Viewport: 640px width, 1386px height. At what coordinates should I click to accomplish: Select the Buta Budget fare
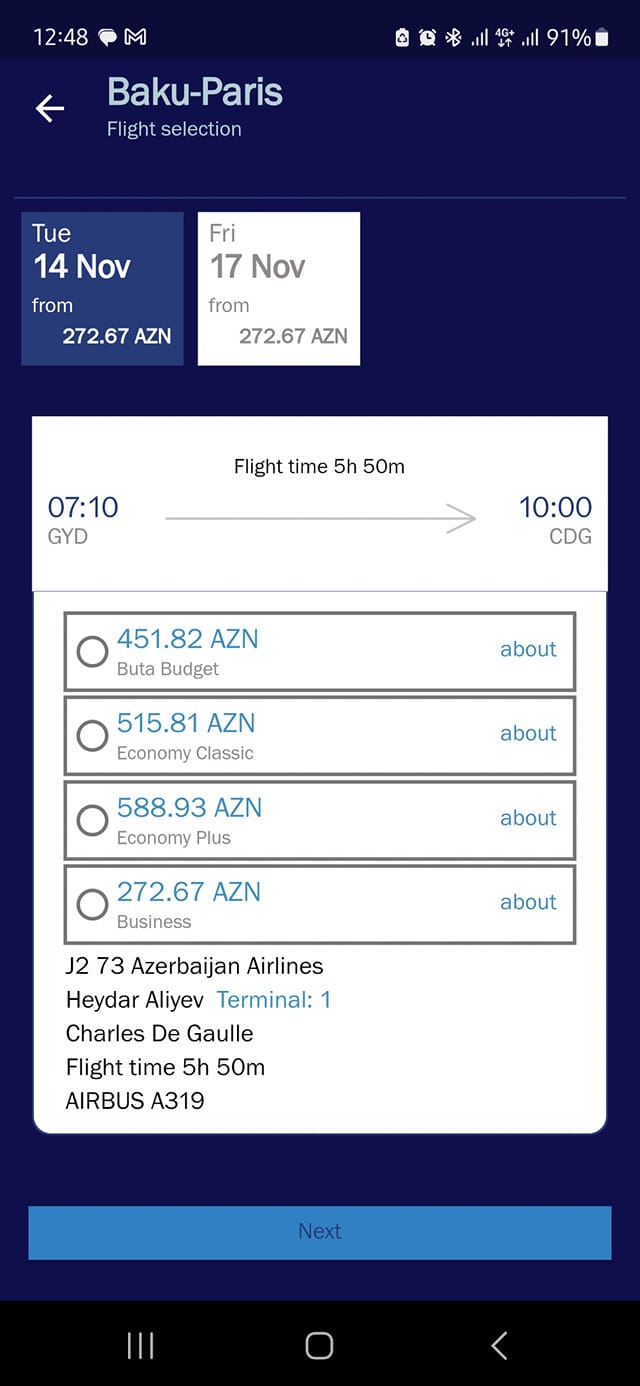pyautogui.click(x=92, y=652)
